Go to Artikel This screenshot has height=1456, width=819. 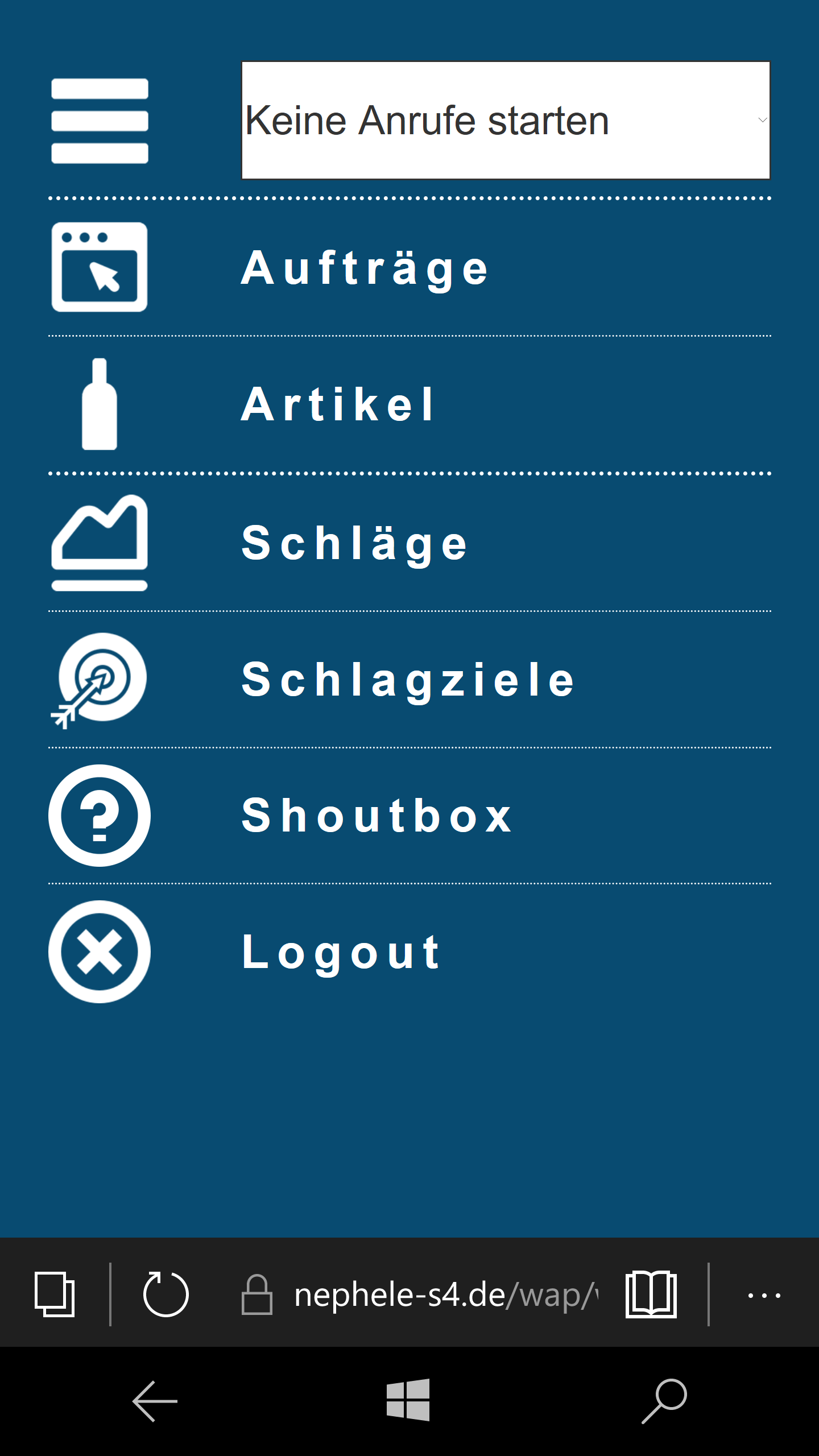(338, 404)
